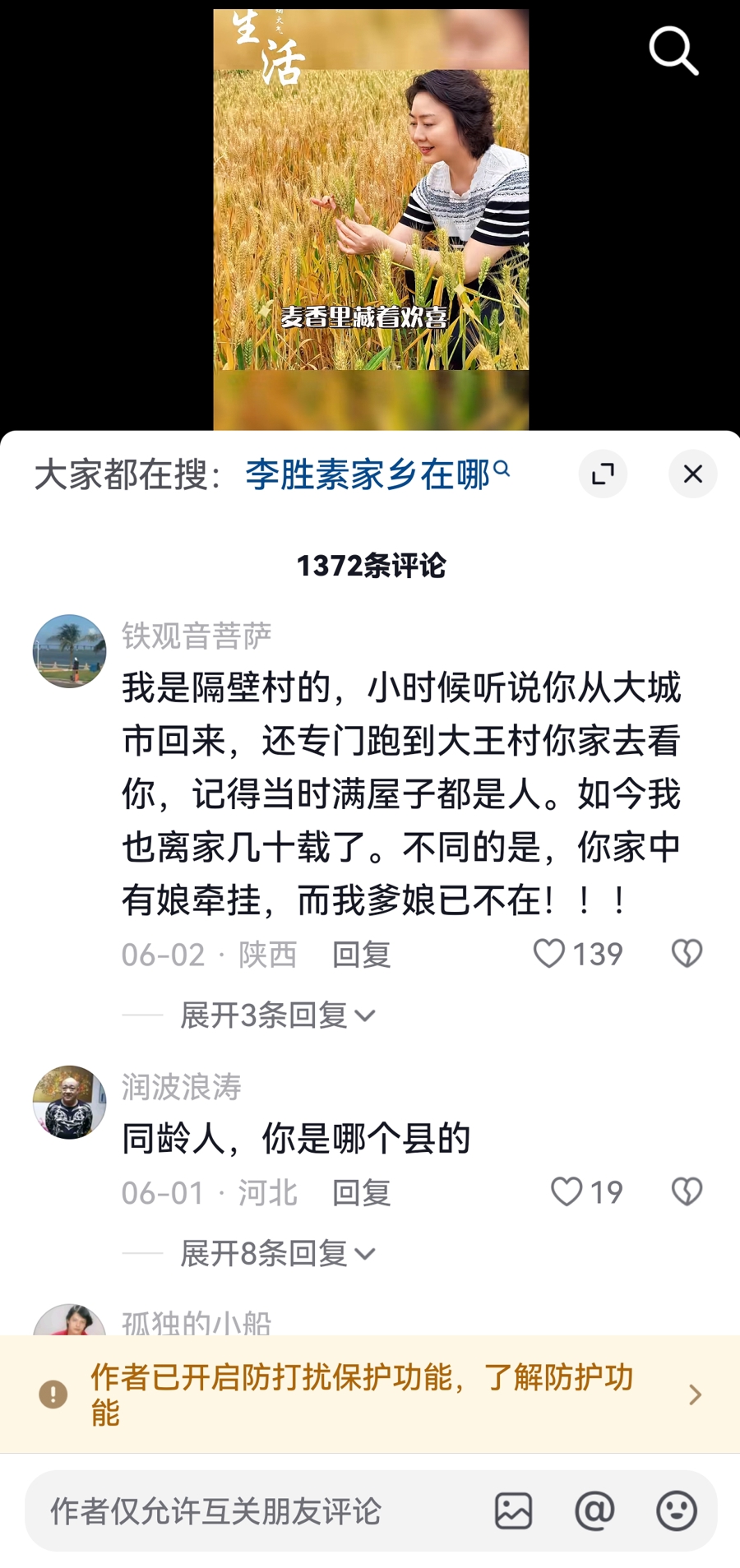740x1568 pixels.
Task: Close the comments panel
Action: (692, 474)
